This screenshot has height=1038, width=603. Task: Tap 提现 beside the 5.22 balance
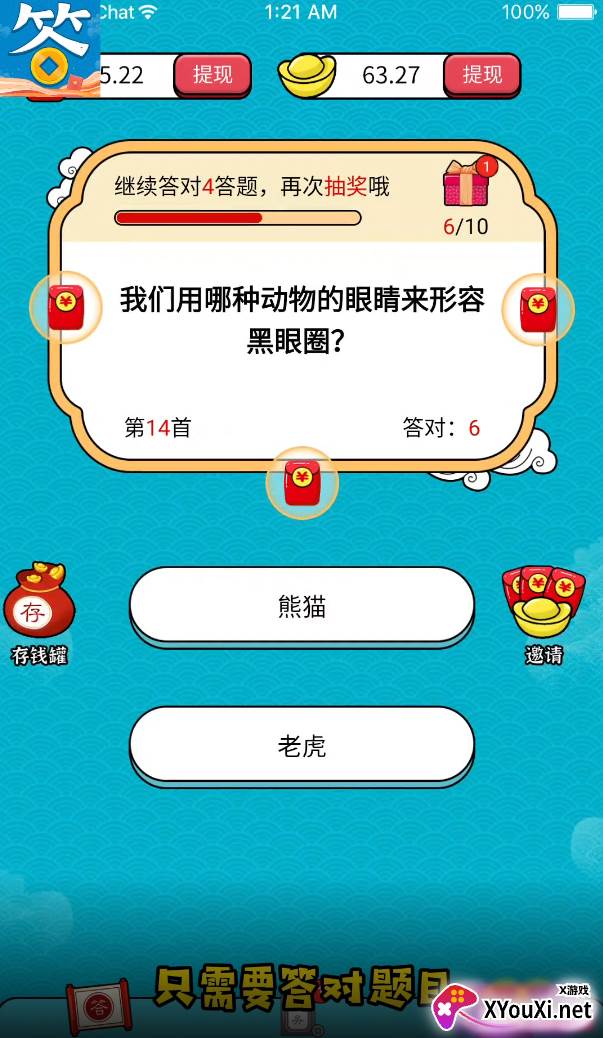pyautogui.click(x=212, y=75)
